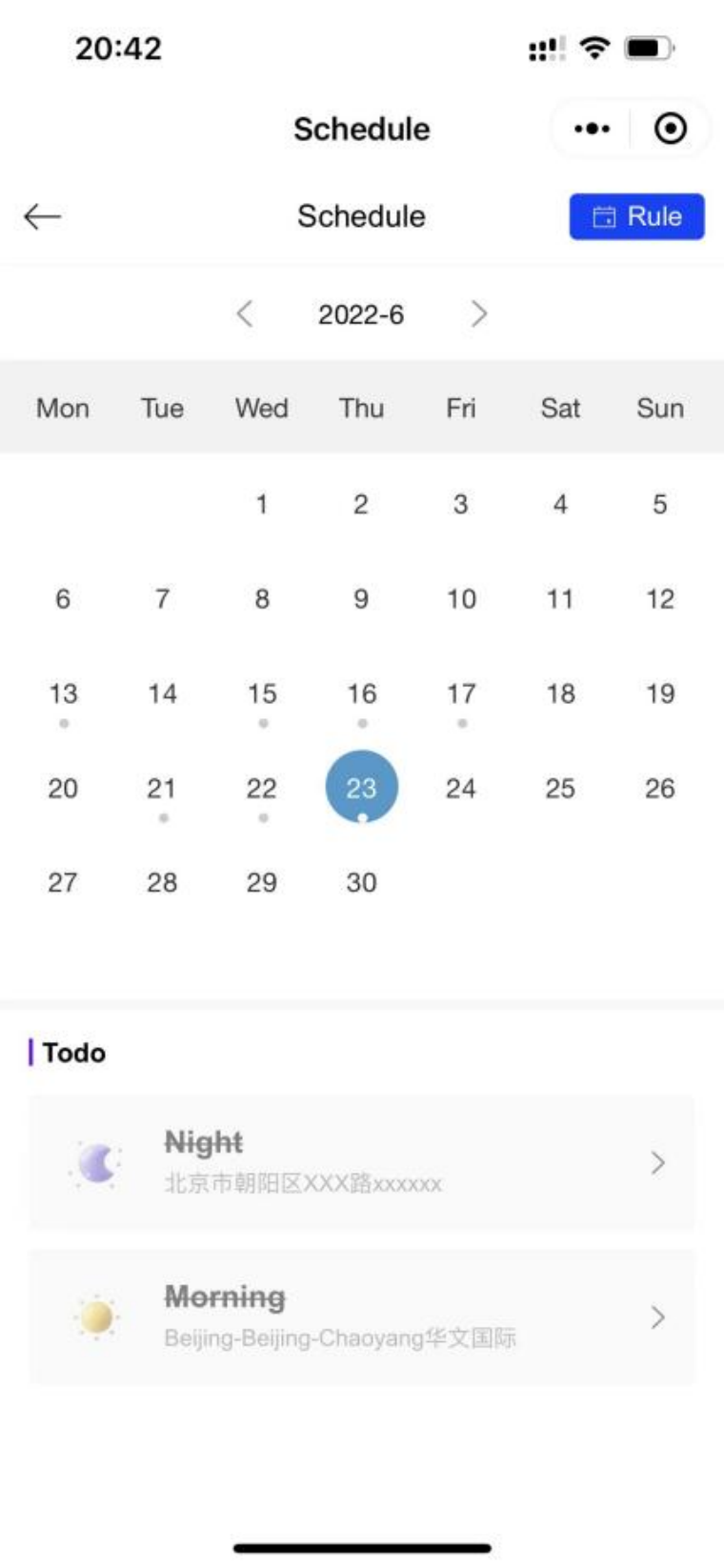Choose June 26 on the calendar
Screen dimensions: 724x1568
pyautogui.click(x=659, y=789)
